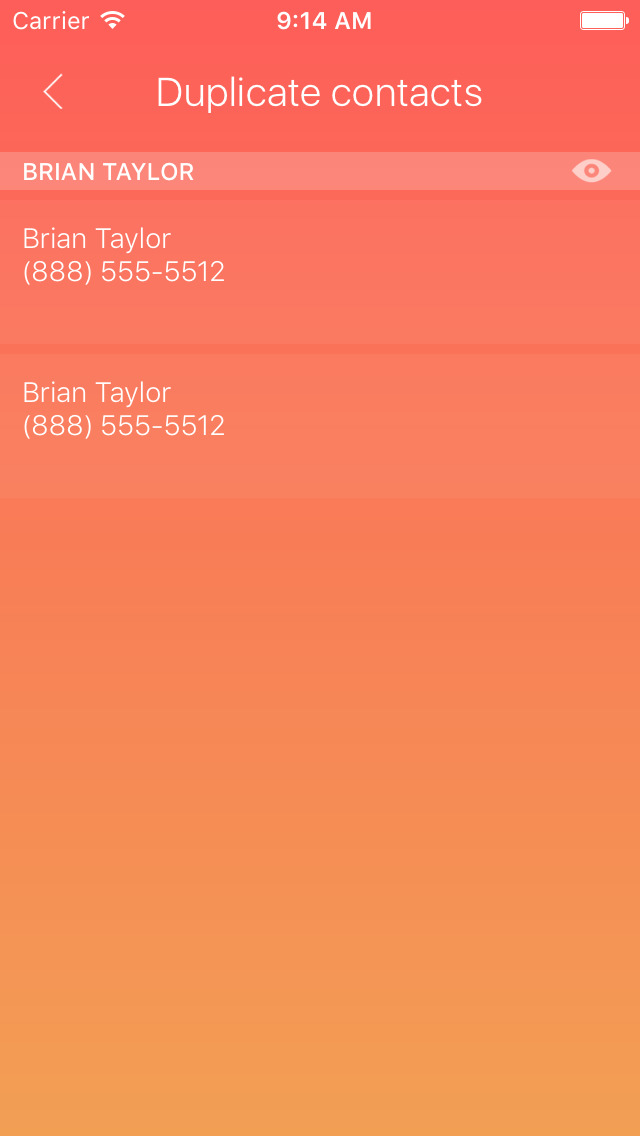Go back from Duplicate contacts
Viewport: 640px width, 1136px height.
[x=53, y=92]
